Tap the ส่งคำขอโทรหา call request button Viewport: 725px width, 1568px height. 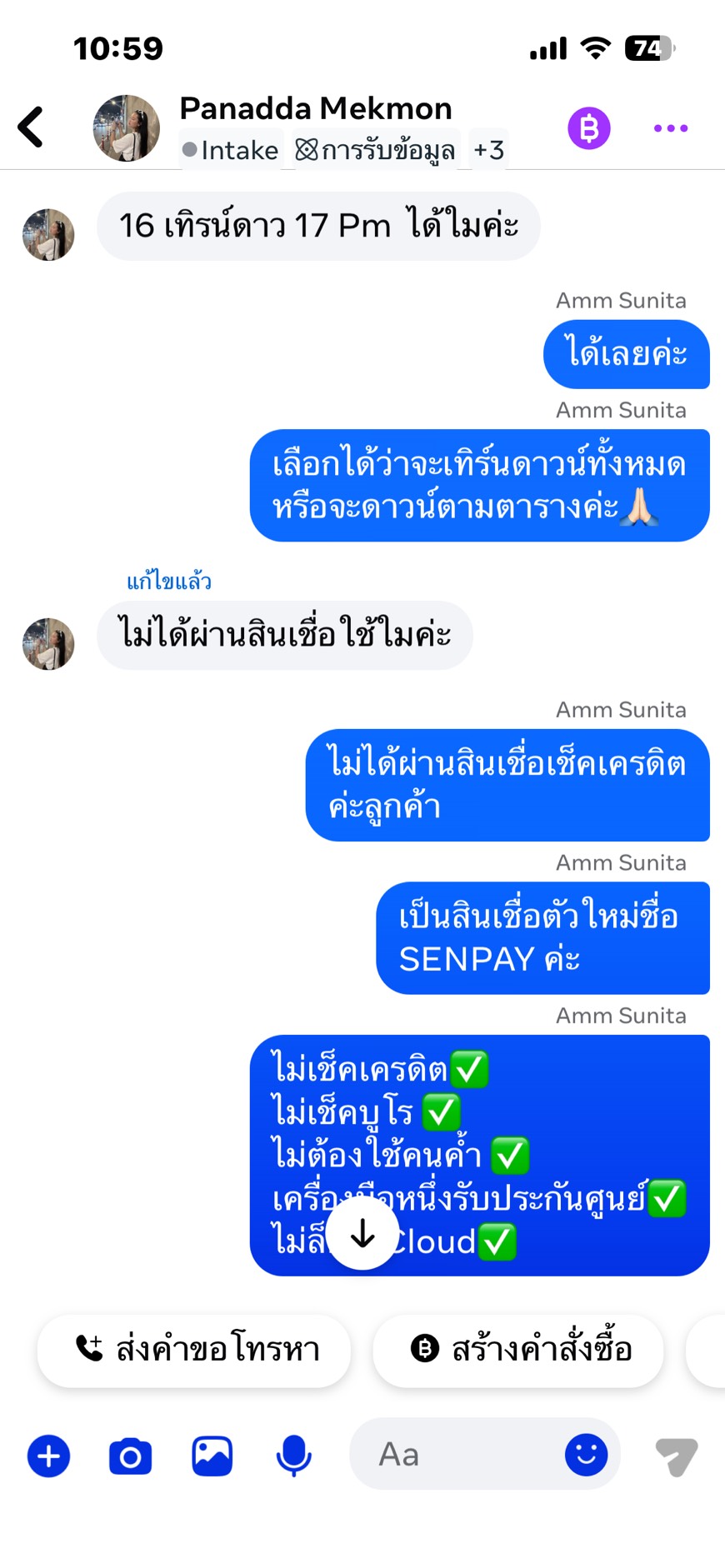[x=194, y=1348]
